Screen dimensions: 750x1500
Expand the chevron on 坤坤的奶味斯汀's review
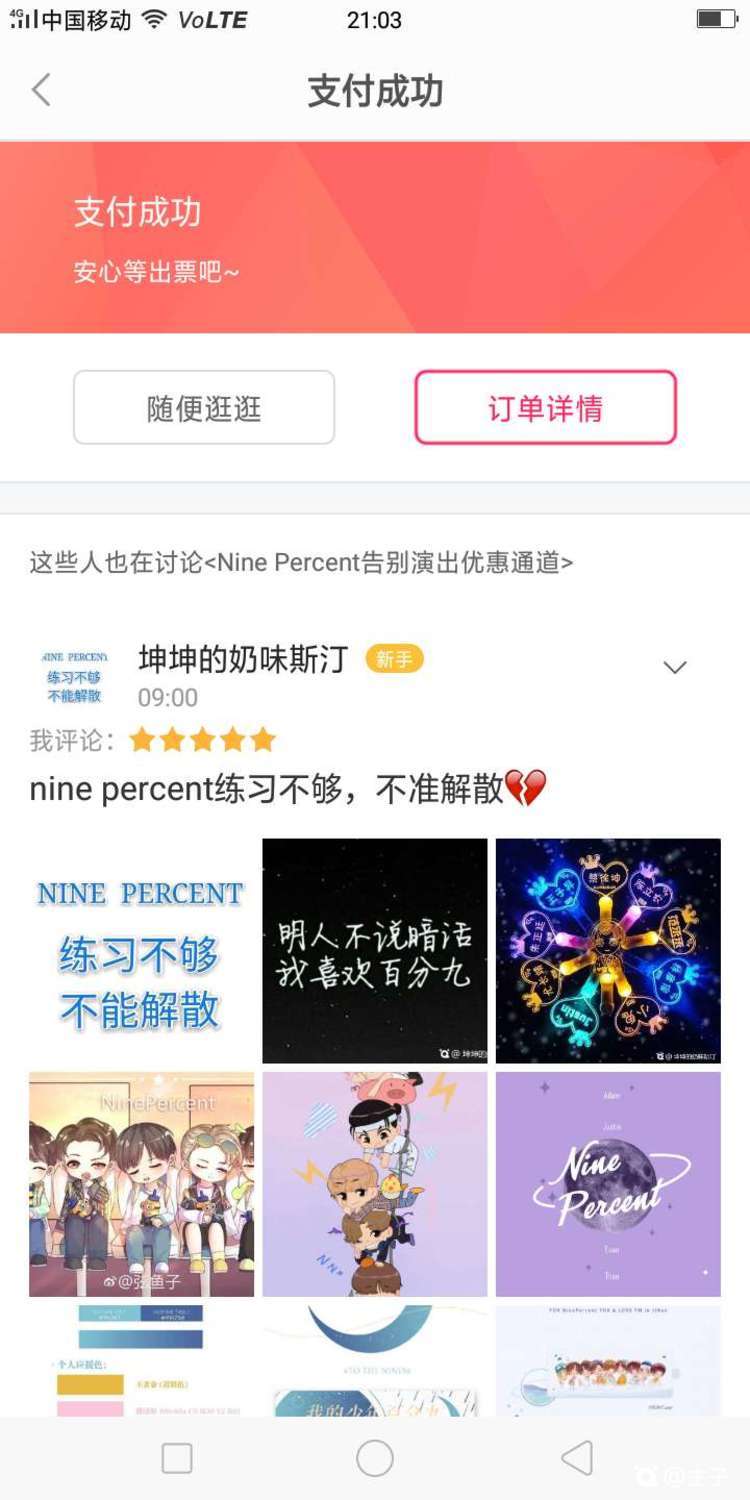pos(675,667)
